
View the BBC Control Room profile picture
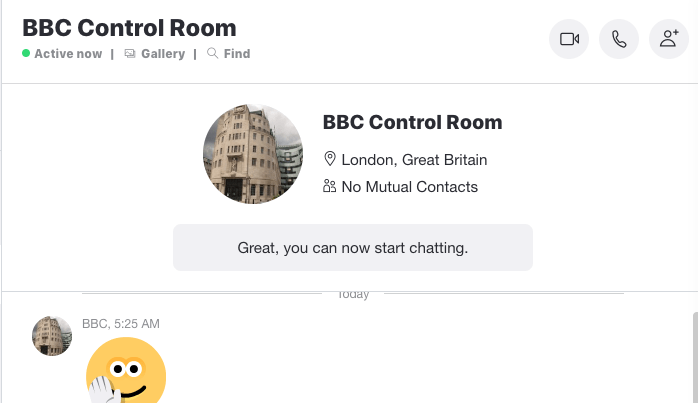pyautogui.click(x=253, y=154)
